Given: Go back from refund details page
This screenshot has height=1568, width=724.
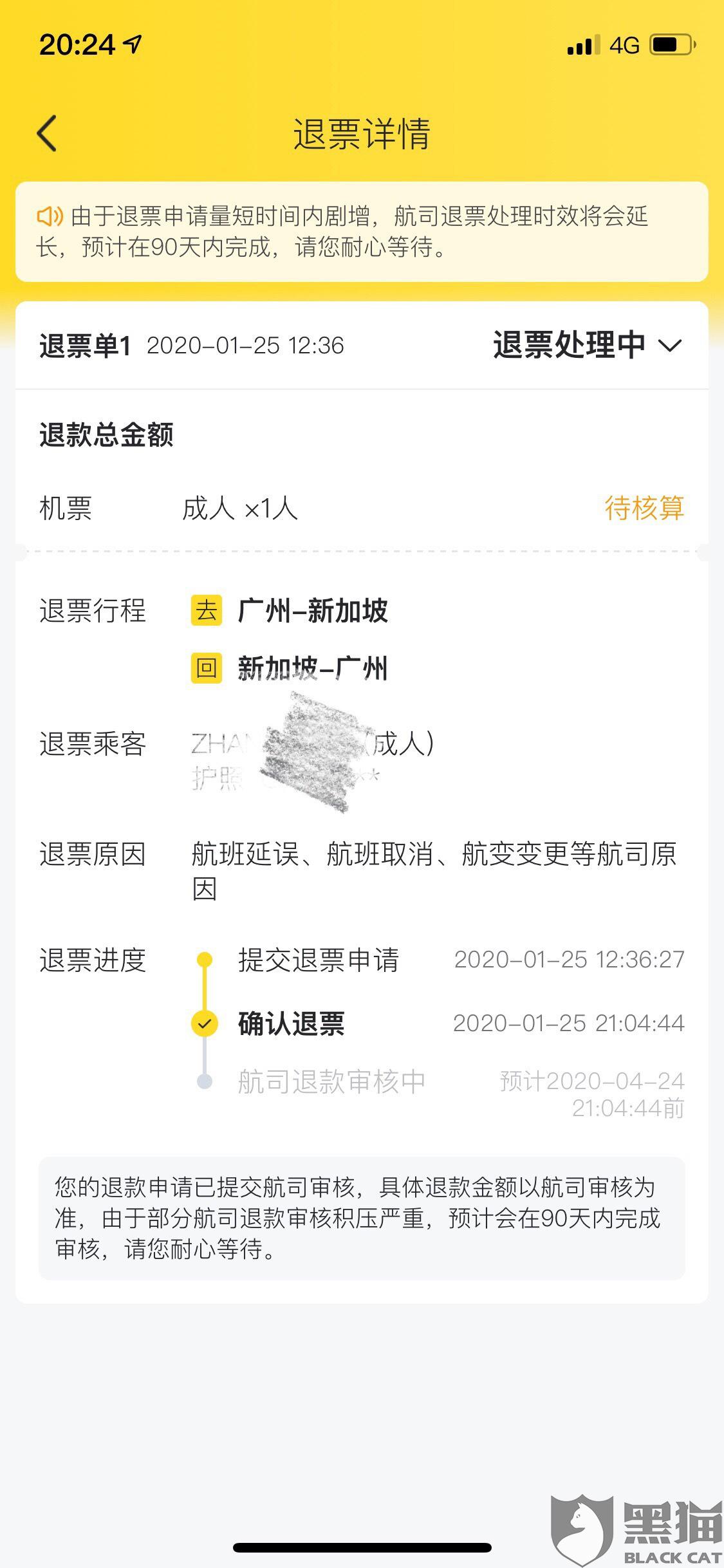Looking at the screenshot, I should tap(47, 133).
